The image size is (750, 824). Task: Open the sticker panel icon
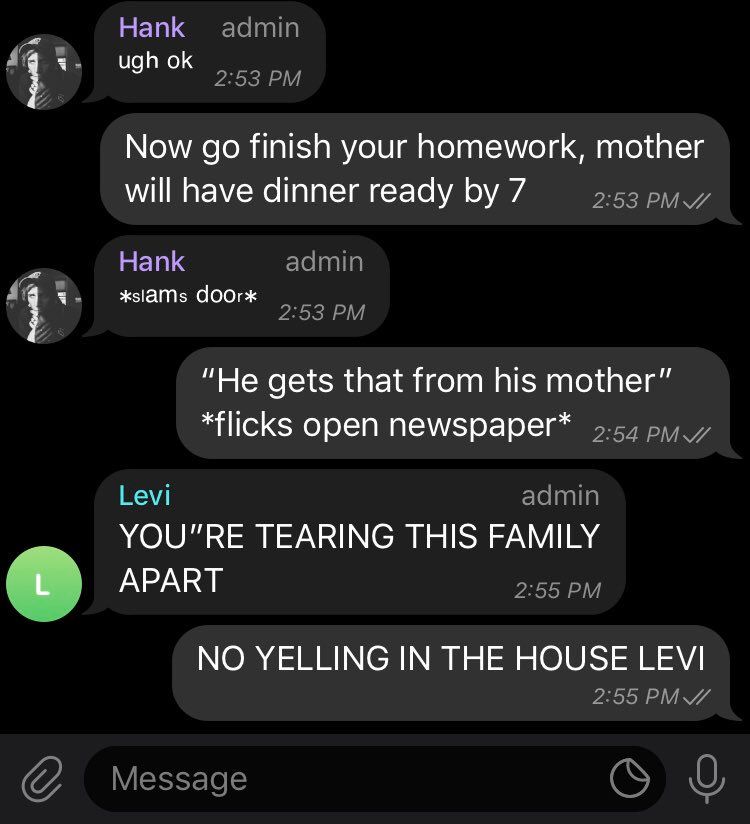click(630, 778)
